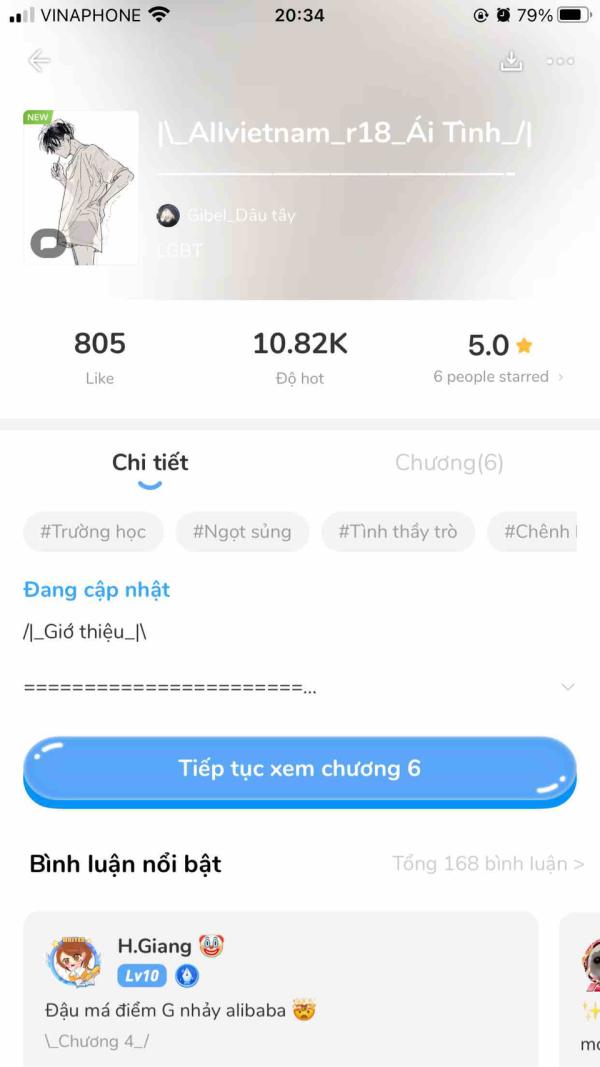Continue reading with Tiếp tục xem chương 6

[x=299, y=769]
